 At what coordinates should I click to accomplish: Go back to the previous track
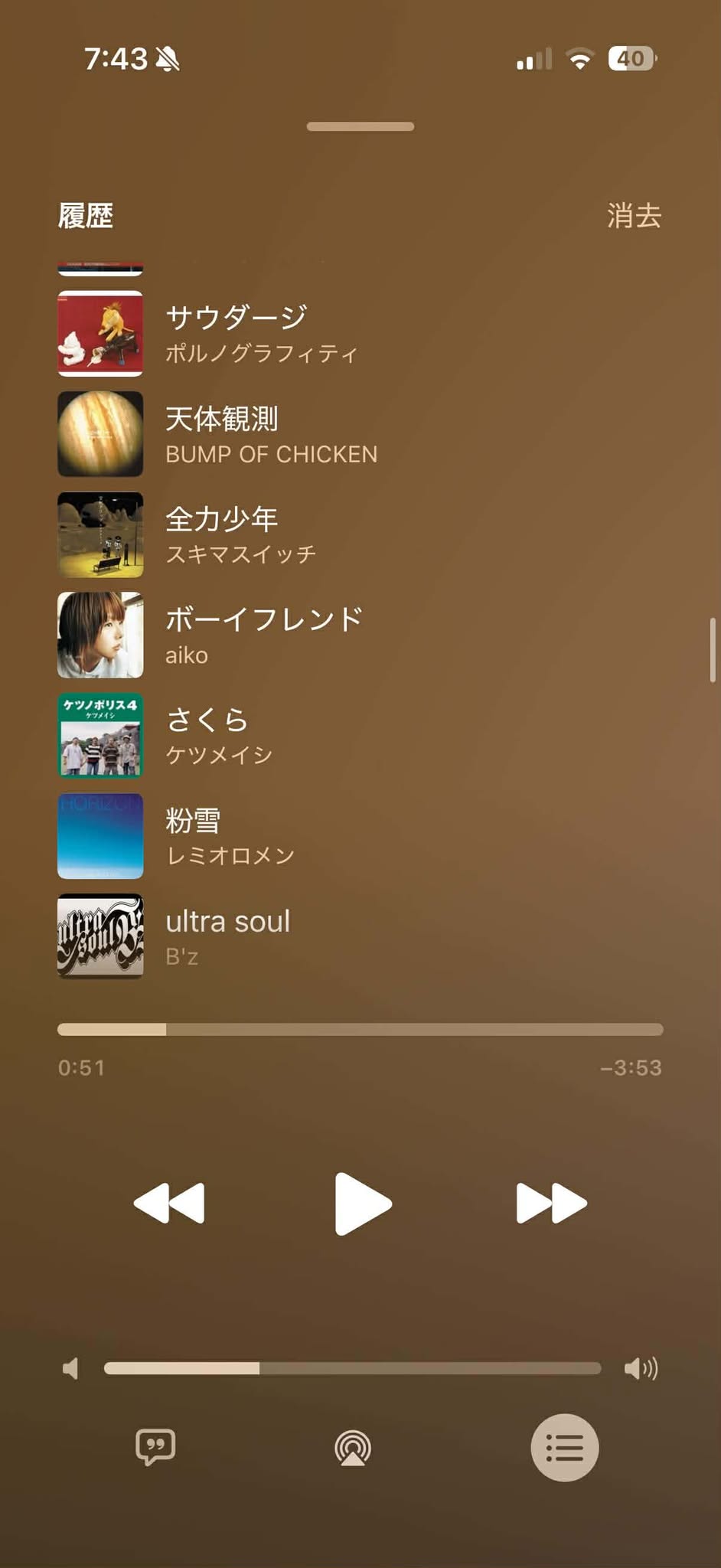(170, 1203)
